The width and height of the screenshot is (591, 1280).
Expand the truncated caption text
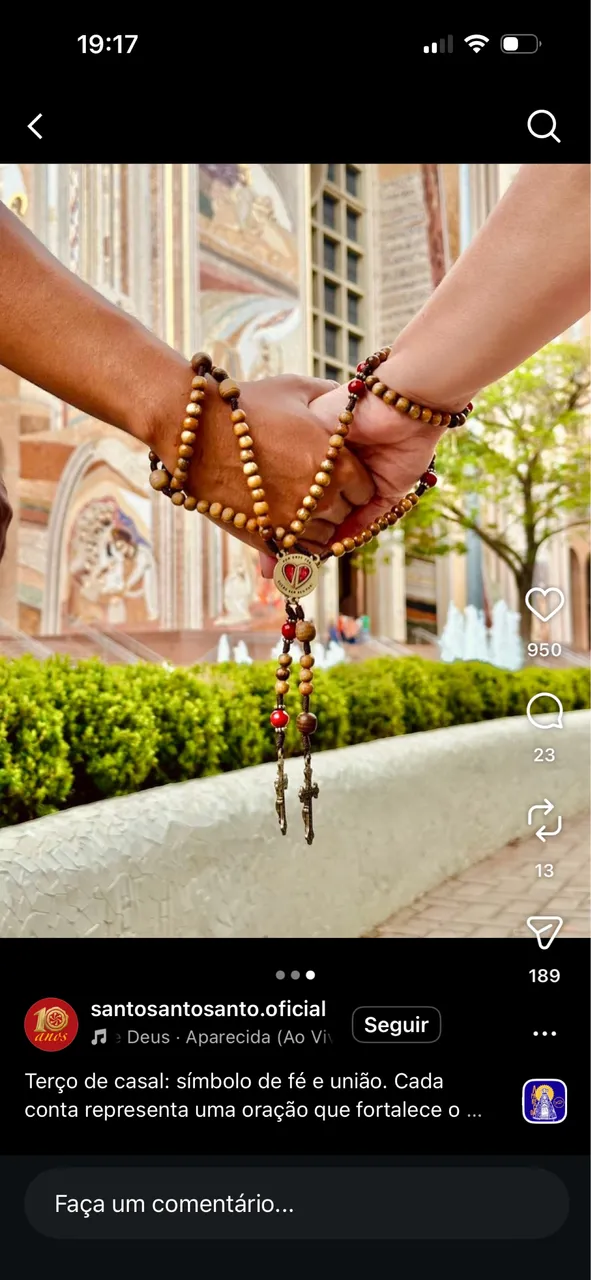pos(254,1096)
